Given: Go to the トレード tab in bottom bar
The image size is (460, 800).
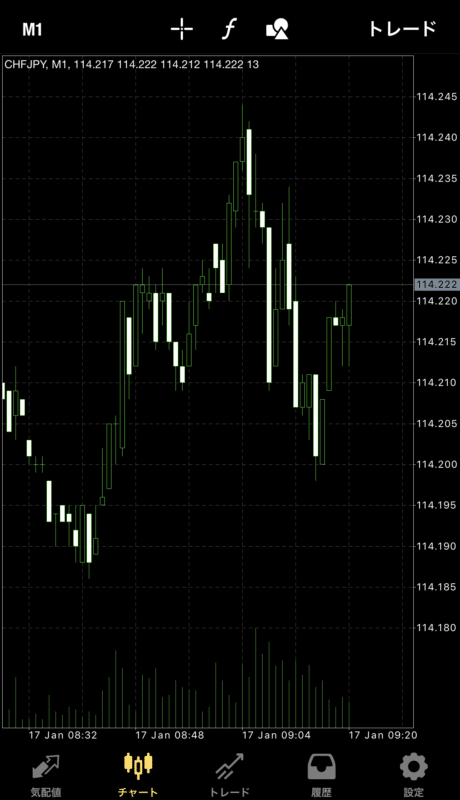Looking at the screenshot, I should coord(229,775).
